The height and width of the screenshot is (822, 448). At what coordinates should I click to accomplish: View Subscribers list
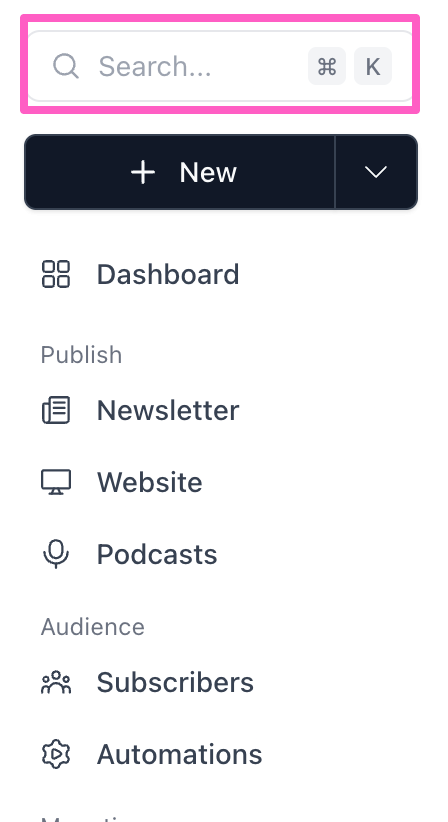tap(220, 682)
